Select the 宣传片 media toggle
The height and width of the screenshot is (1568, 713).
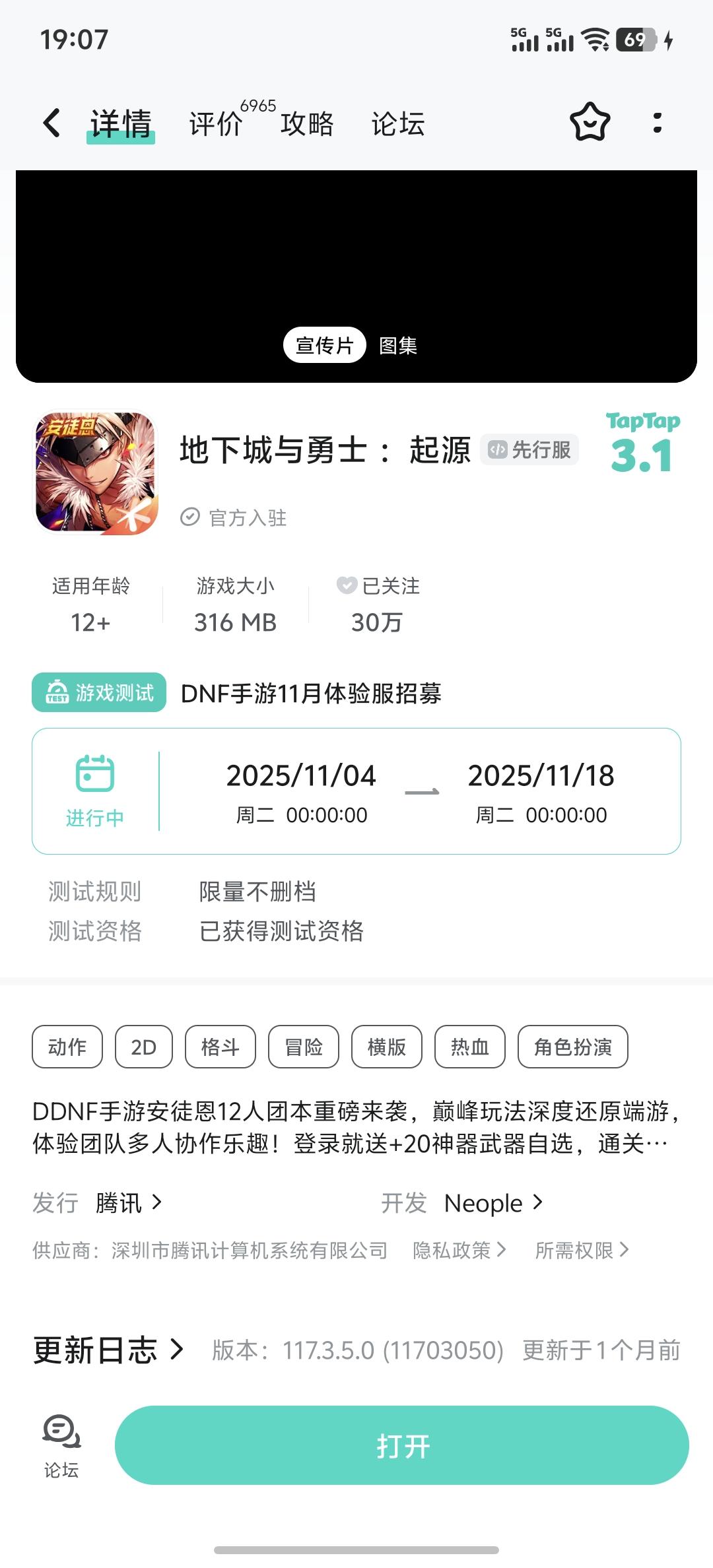(325, 344)
